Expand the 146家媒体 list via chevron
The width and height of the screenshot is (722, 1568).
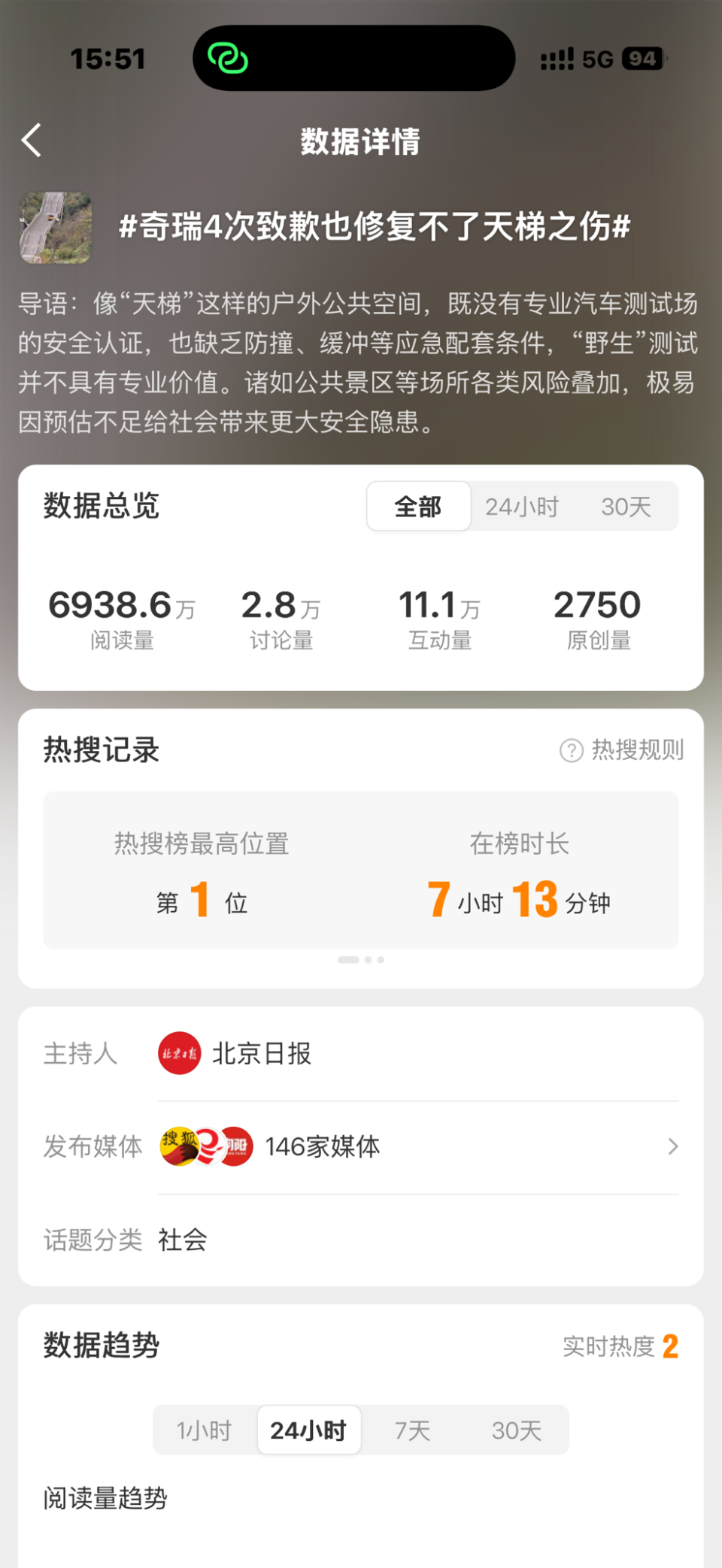pyautogui.click(x=672, y=1146)
